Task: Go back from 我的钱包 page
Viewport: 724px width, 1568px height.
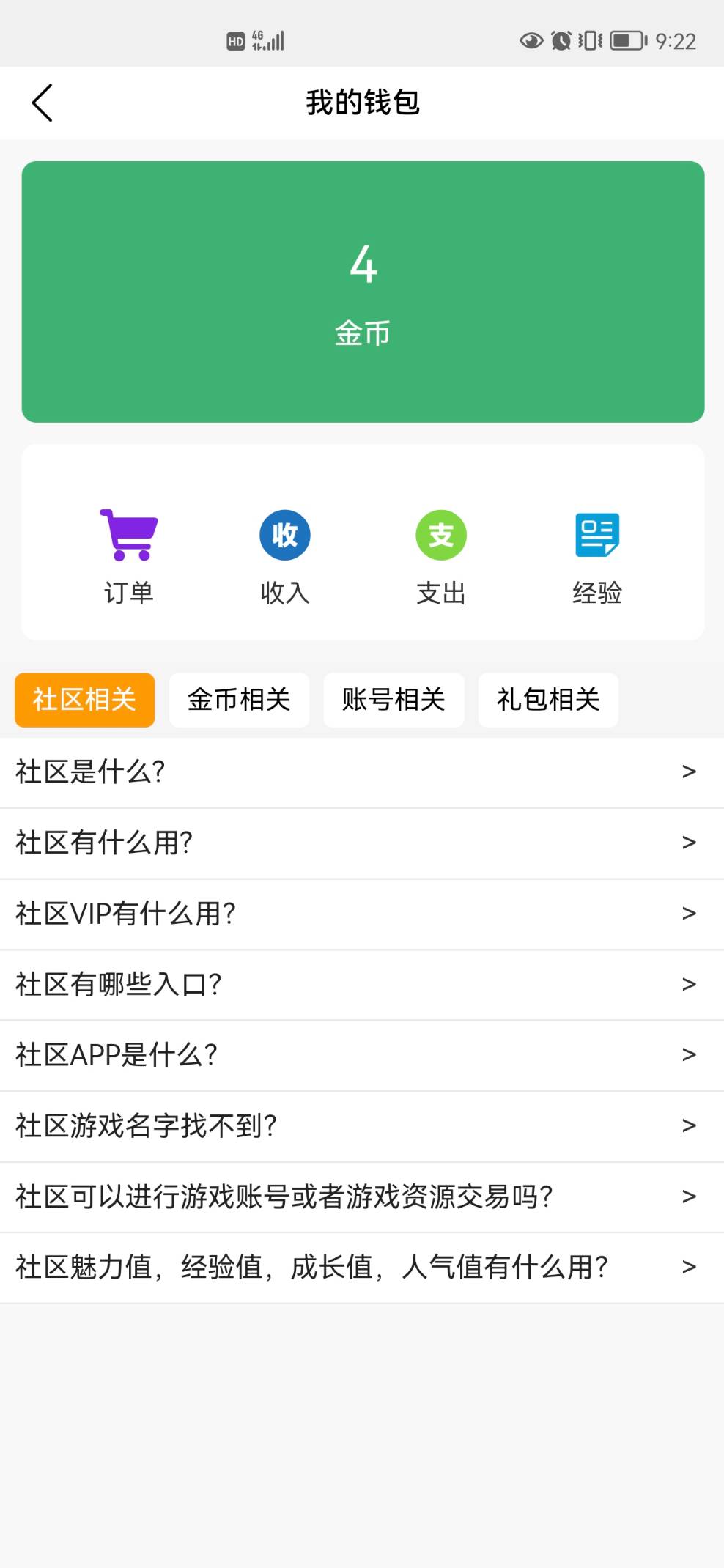Action: coord(43,103)
